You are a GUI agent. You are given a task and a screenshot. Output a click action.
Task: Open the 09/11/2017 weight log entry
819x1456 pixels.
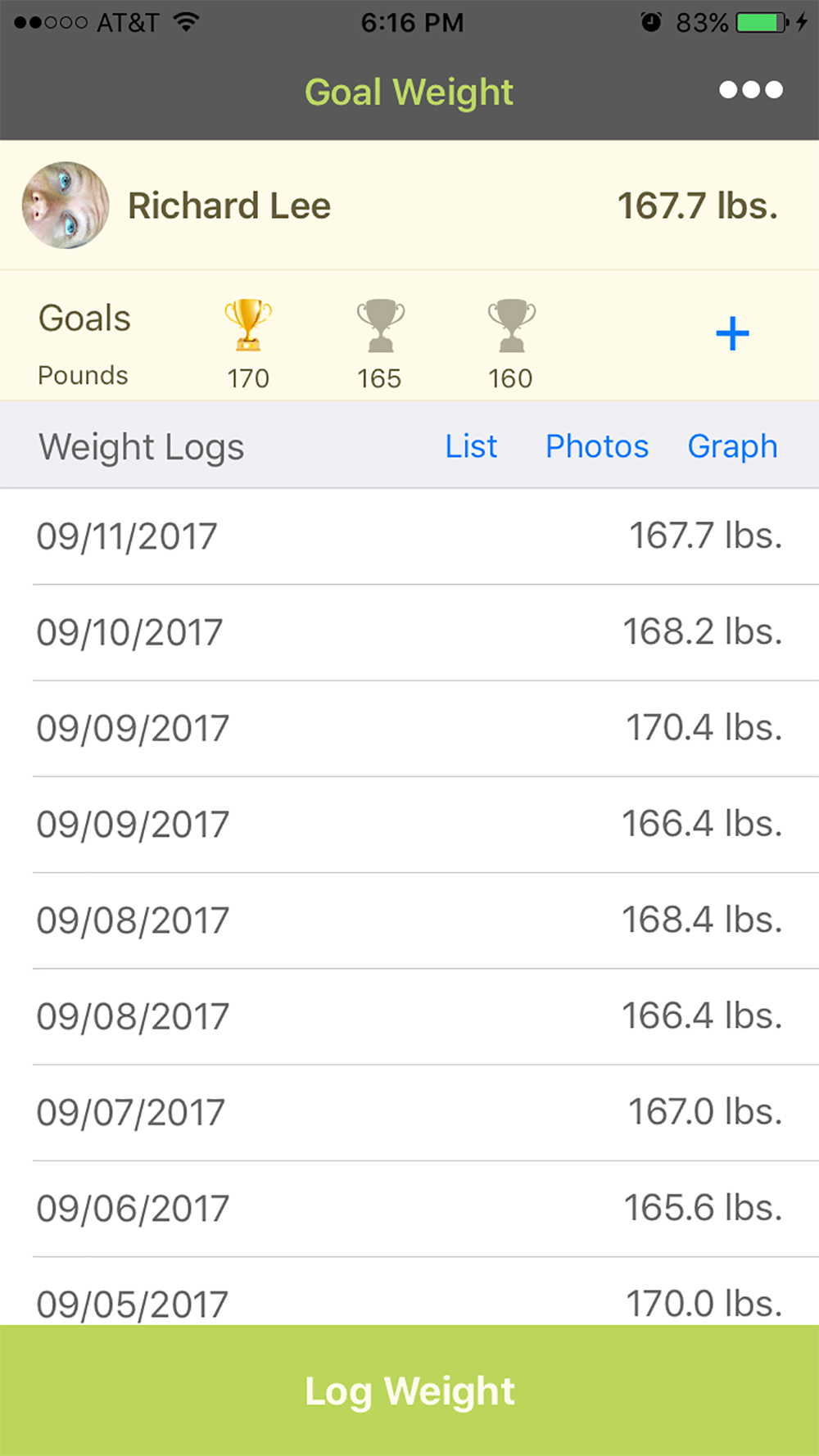coord(409,536)
